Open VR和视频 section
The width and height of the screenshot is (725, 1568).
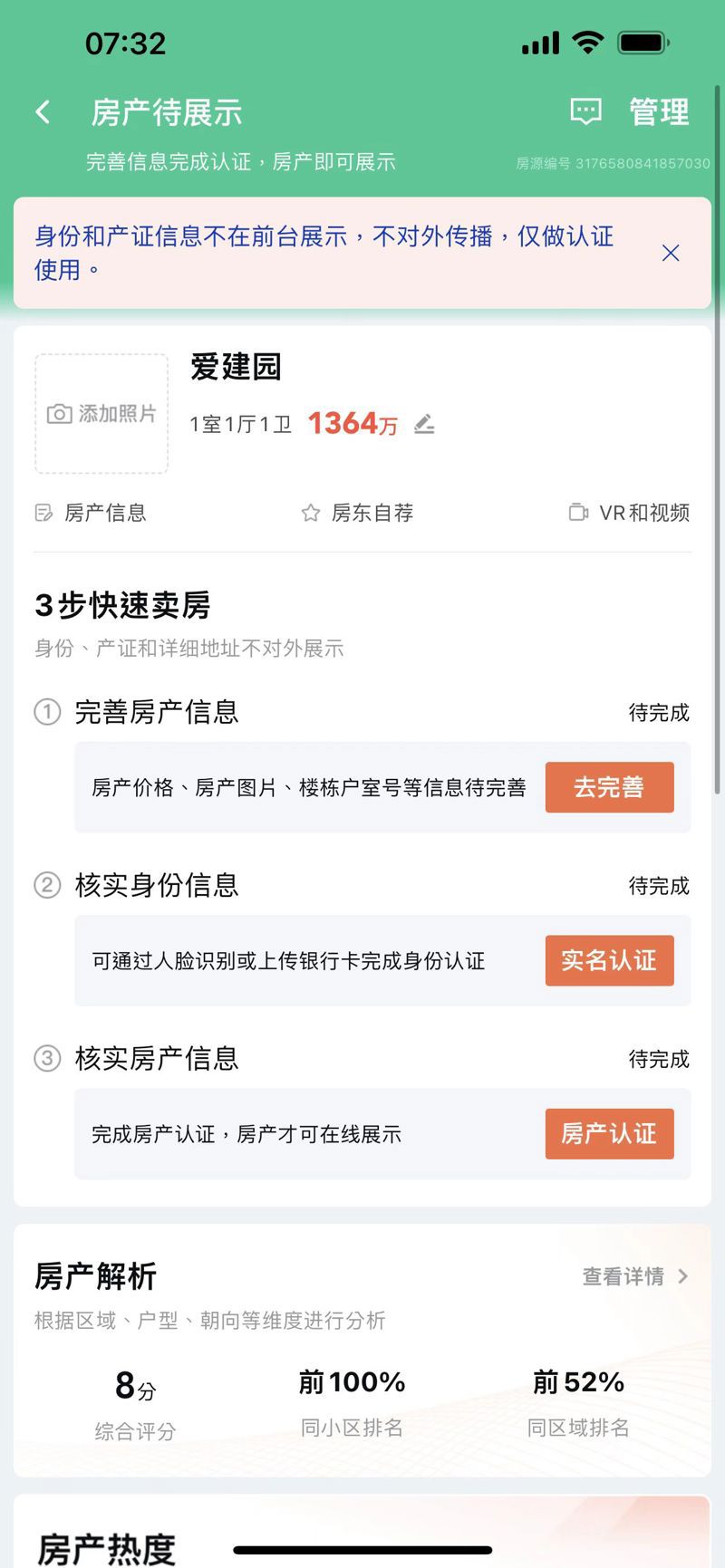point(629,513)
